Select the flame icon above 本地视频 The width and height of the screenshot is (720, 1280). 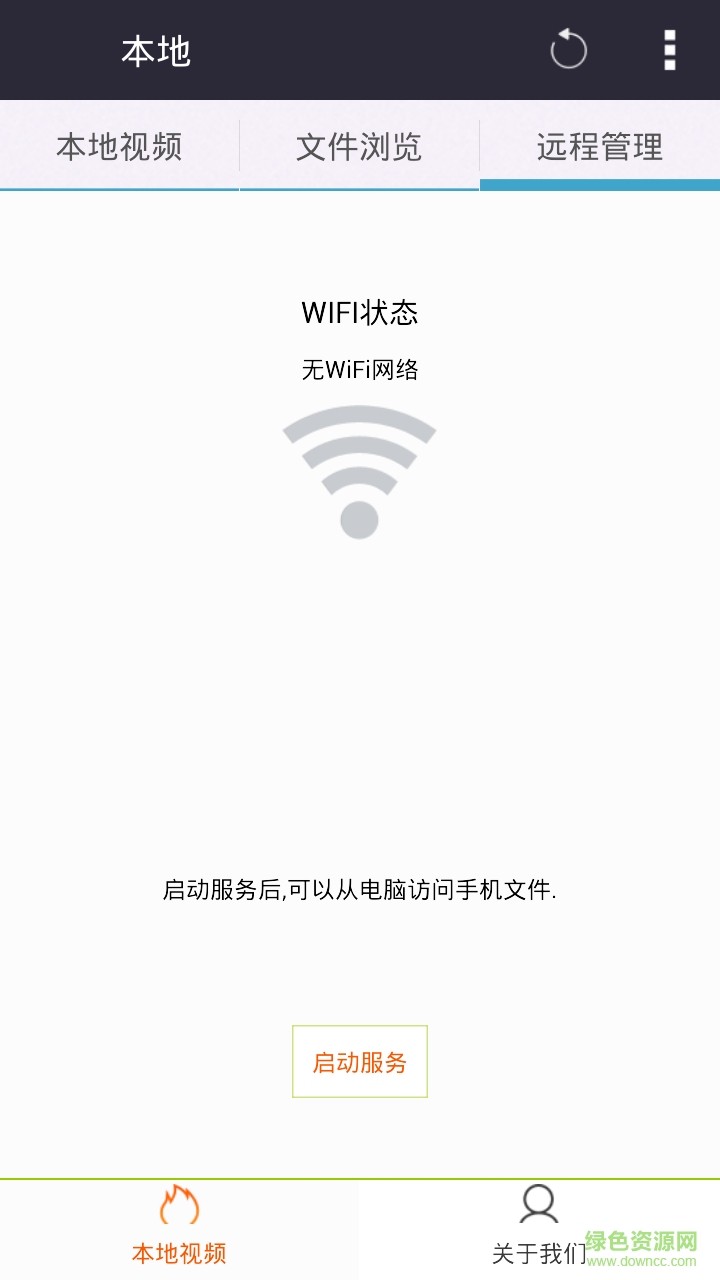[x=178, y=1208]
